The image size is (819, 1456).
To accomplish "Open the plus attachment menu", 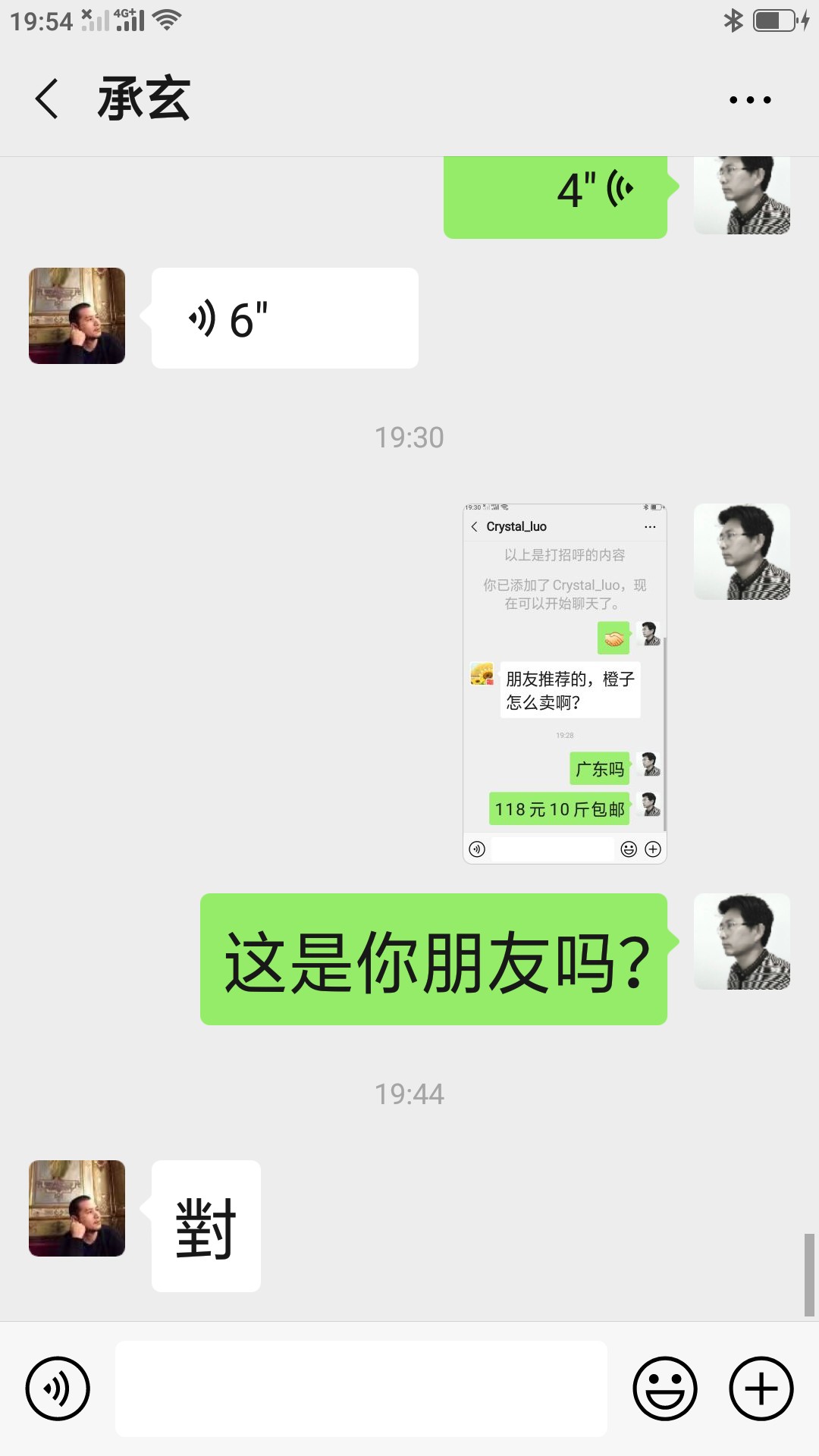I will pyautogui.click(x=761, y=1389).
